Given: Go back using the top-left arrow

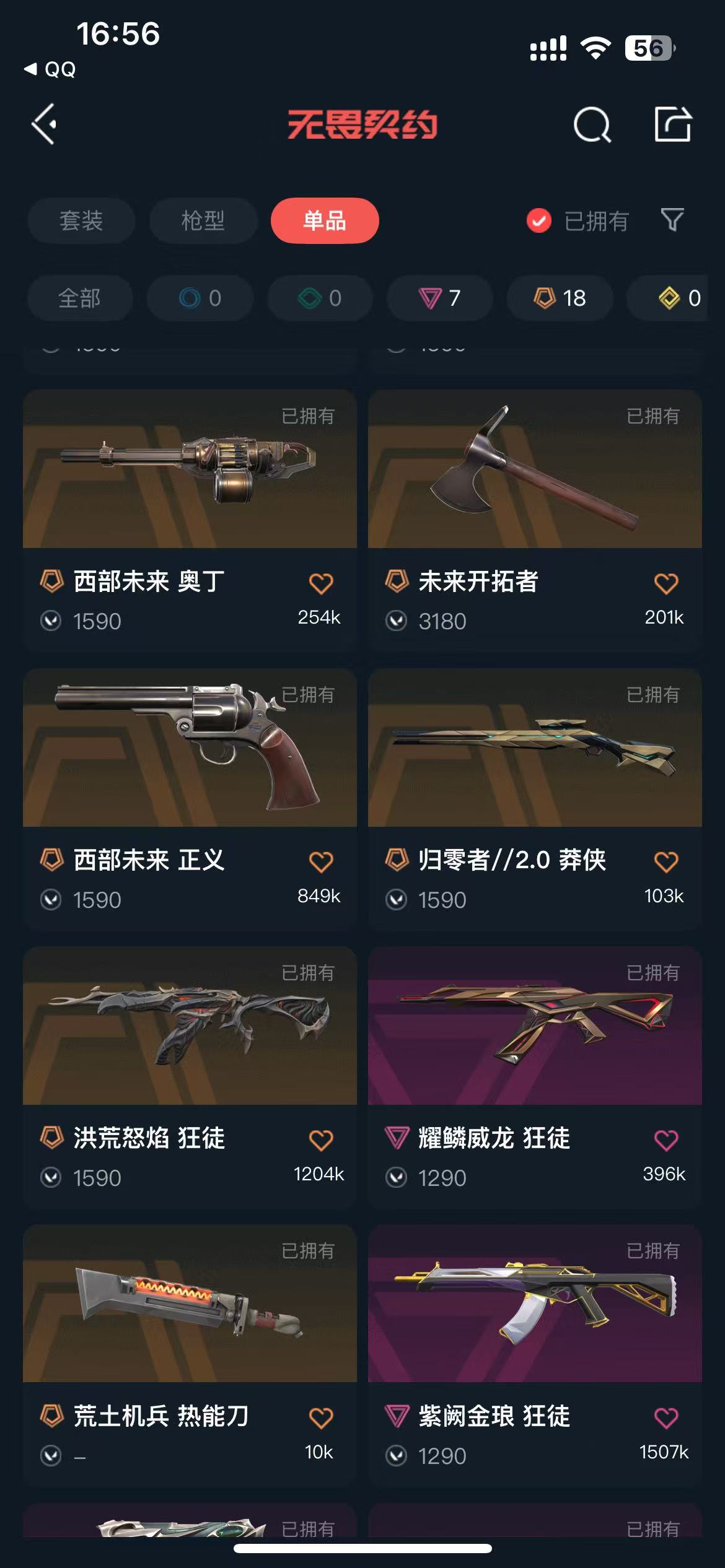Looking at the screenshot, I should [x=45, y=124].
